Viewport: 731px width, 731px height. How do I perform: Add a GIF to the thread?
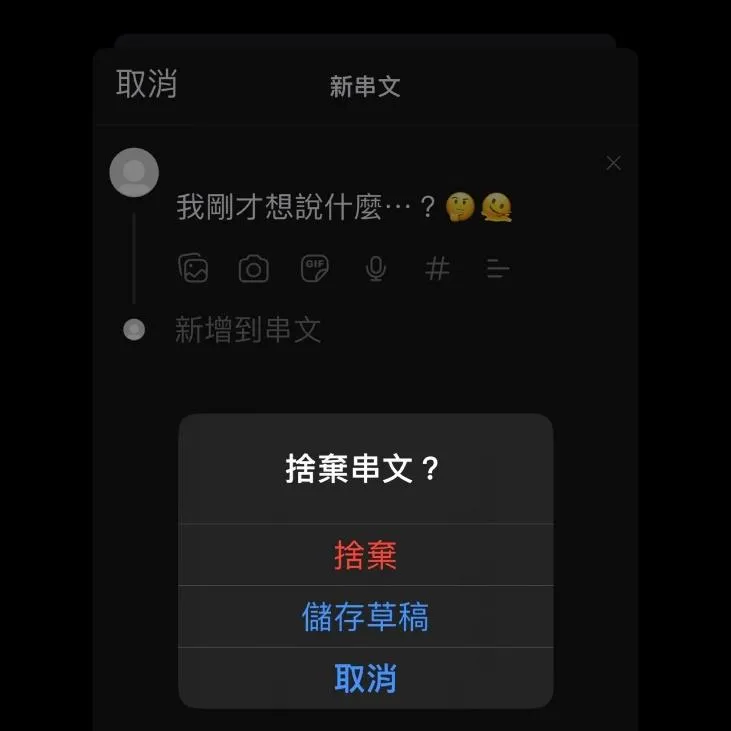click(x=315, y=268)
